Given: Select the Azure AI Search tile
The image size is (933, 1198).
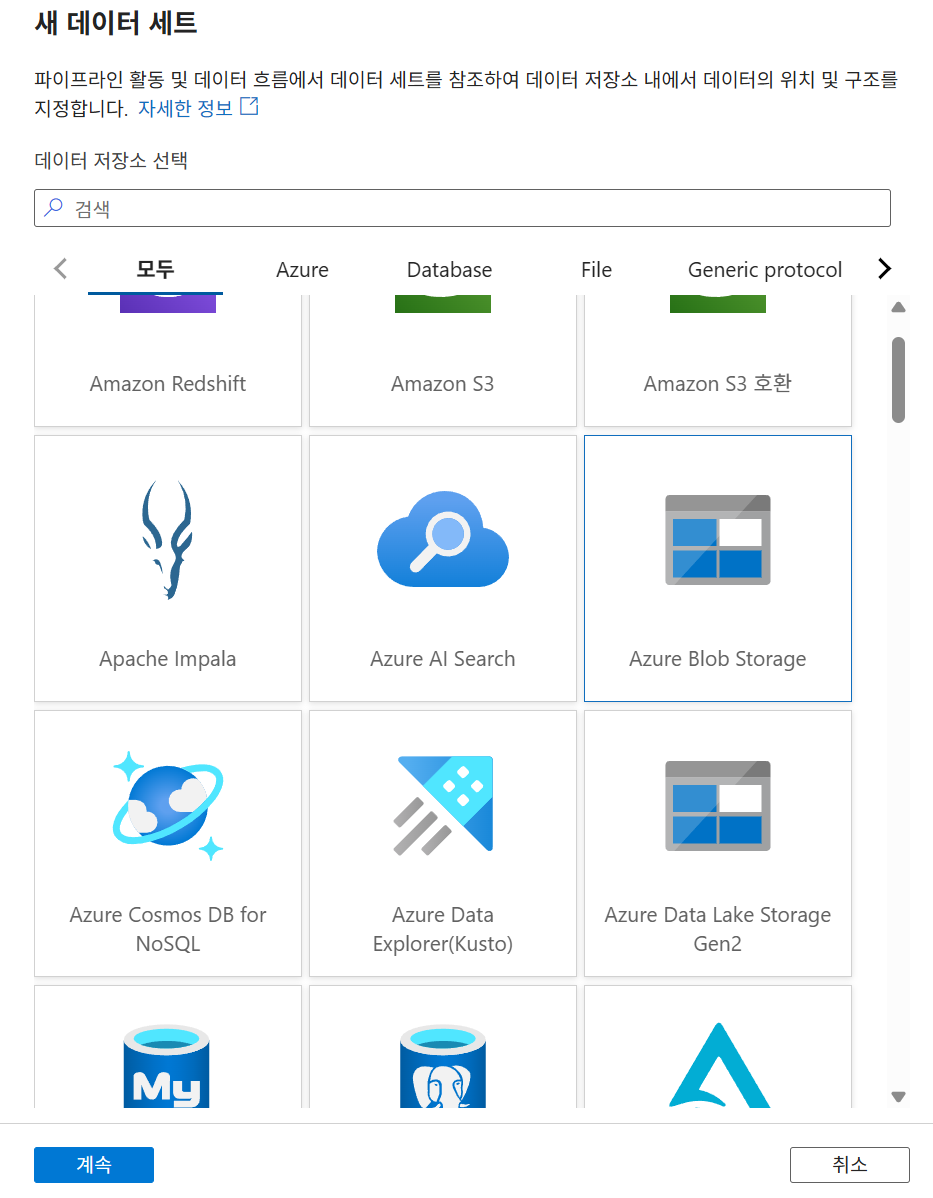Looking at the screenshot, I should point(443,568).
